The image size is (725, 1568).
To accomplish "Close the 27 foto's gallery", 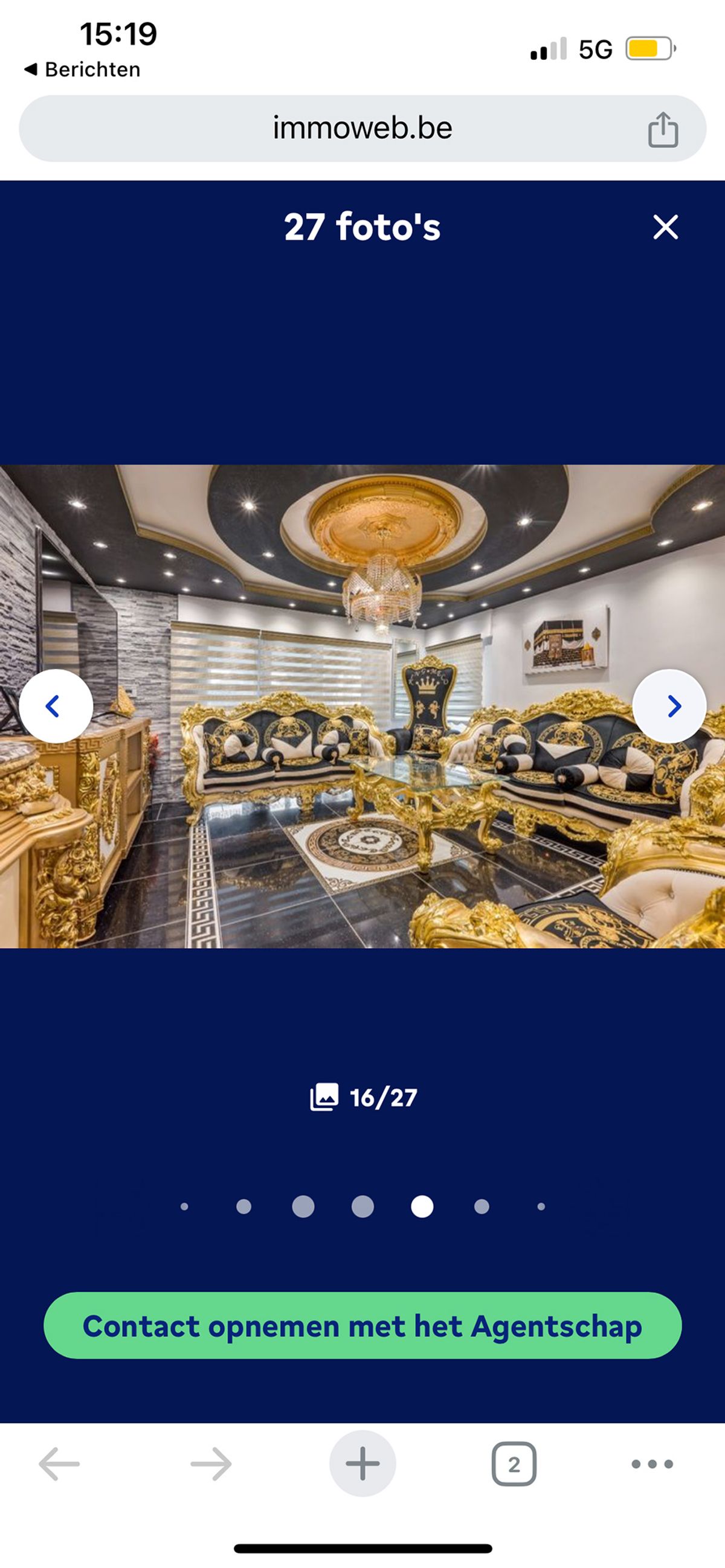I will tap(665, 227).
